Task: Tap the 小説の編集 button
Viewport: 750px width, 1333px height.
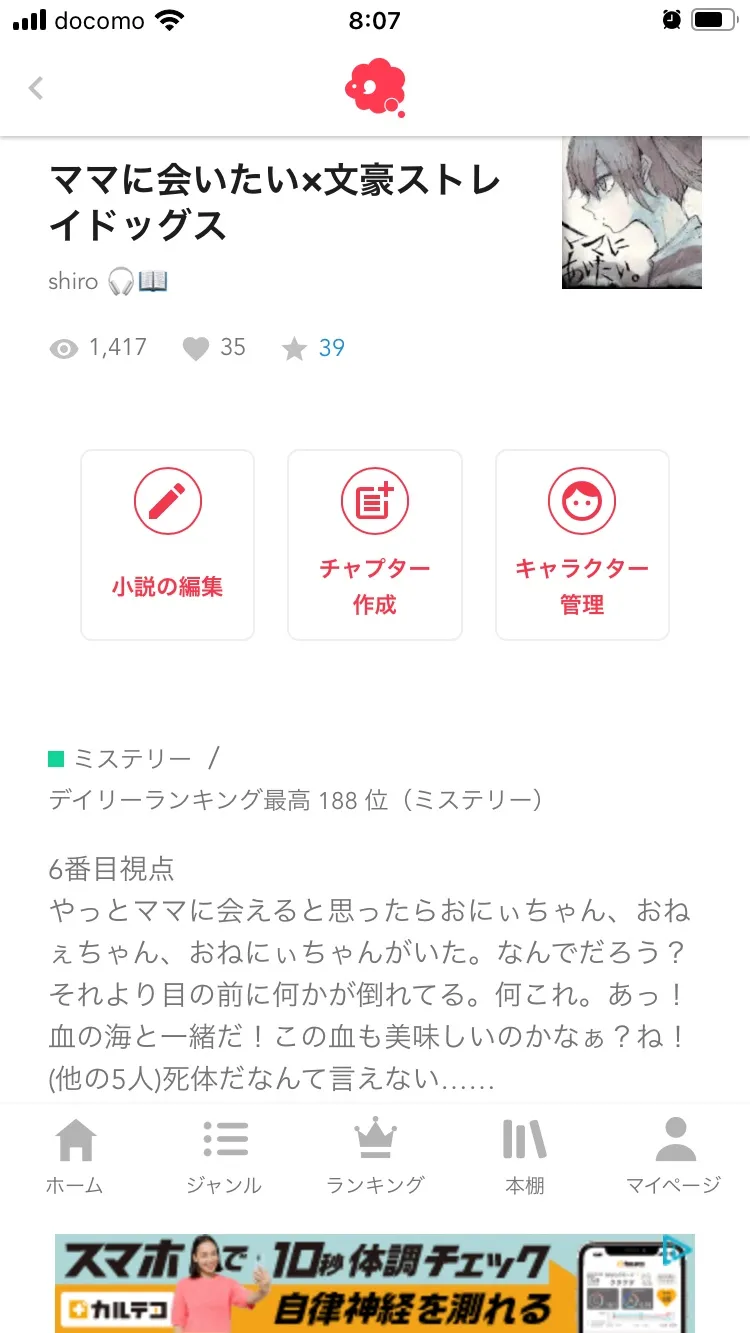Action: point(167,544)
